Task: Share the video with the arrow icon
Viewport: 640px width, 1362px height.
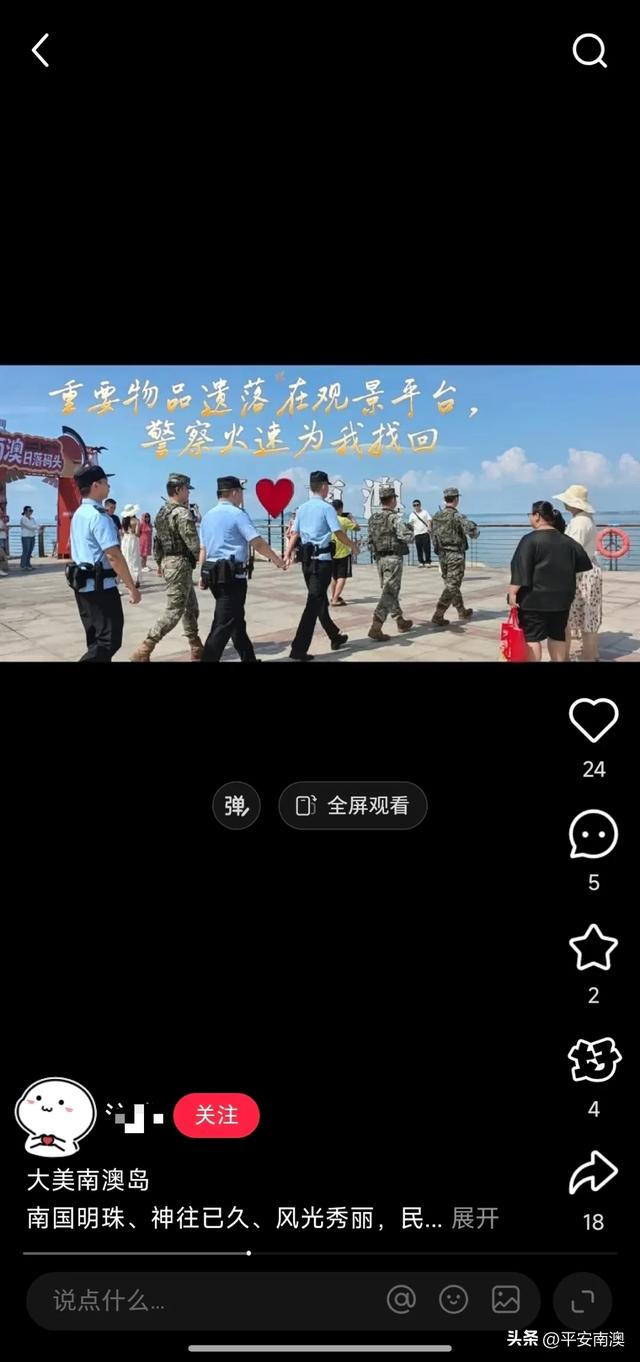Action: click(593, 1173)
